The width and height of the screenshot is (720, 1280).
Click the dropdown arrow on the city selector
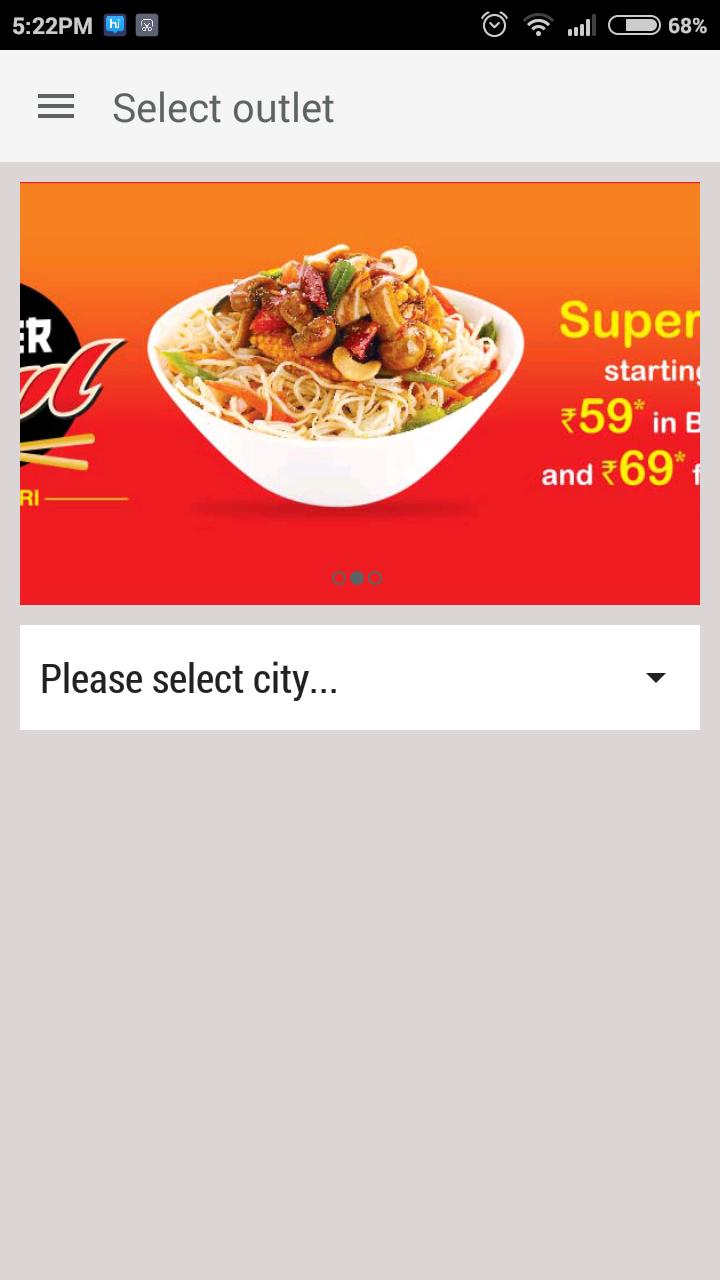pos(655,678)
